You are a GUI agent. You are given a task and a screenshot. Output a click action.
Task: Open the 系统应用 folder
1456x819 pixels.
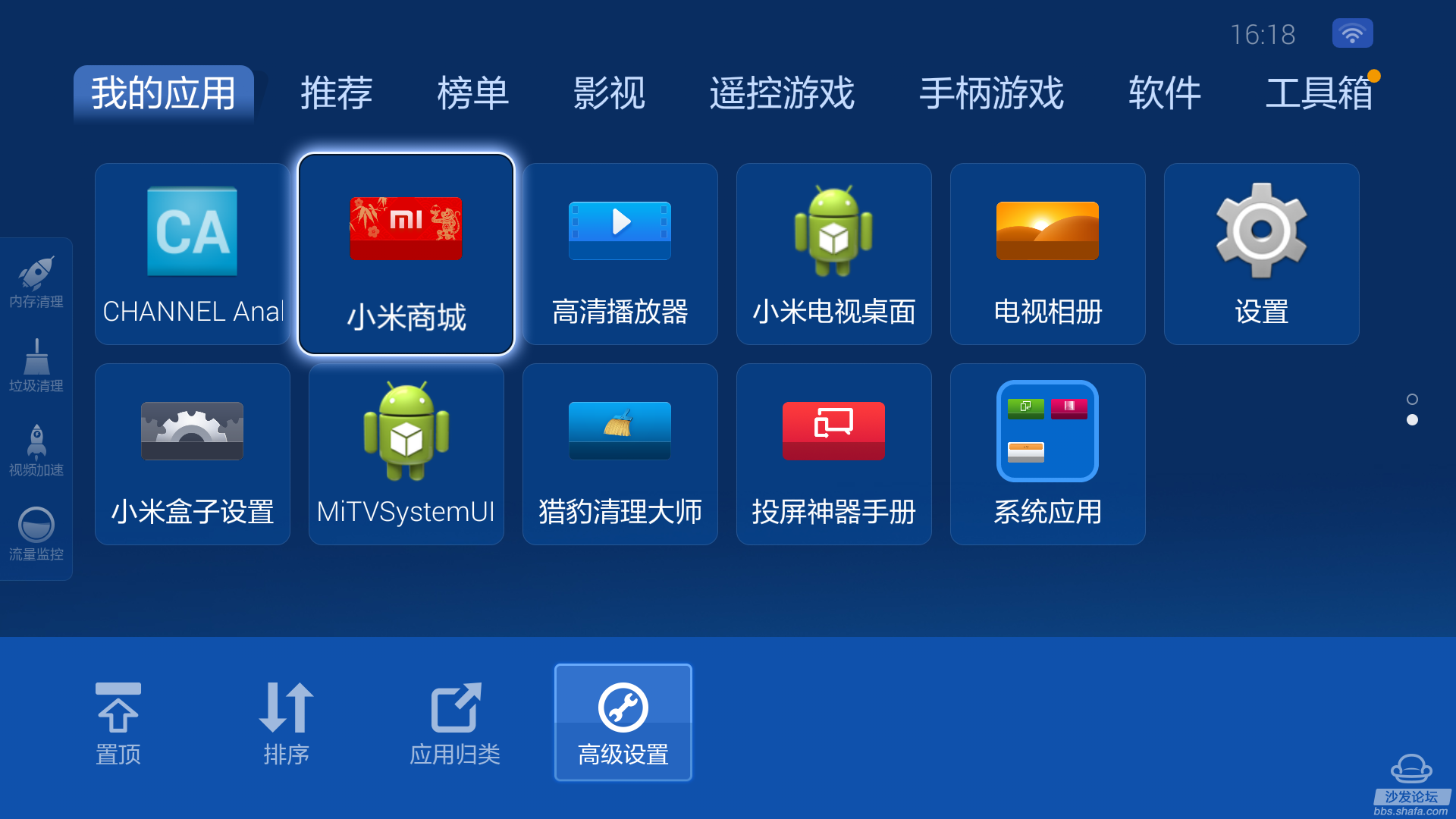pos(1047,453)
